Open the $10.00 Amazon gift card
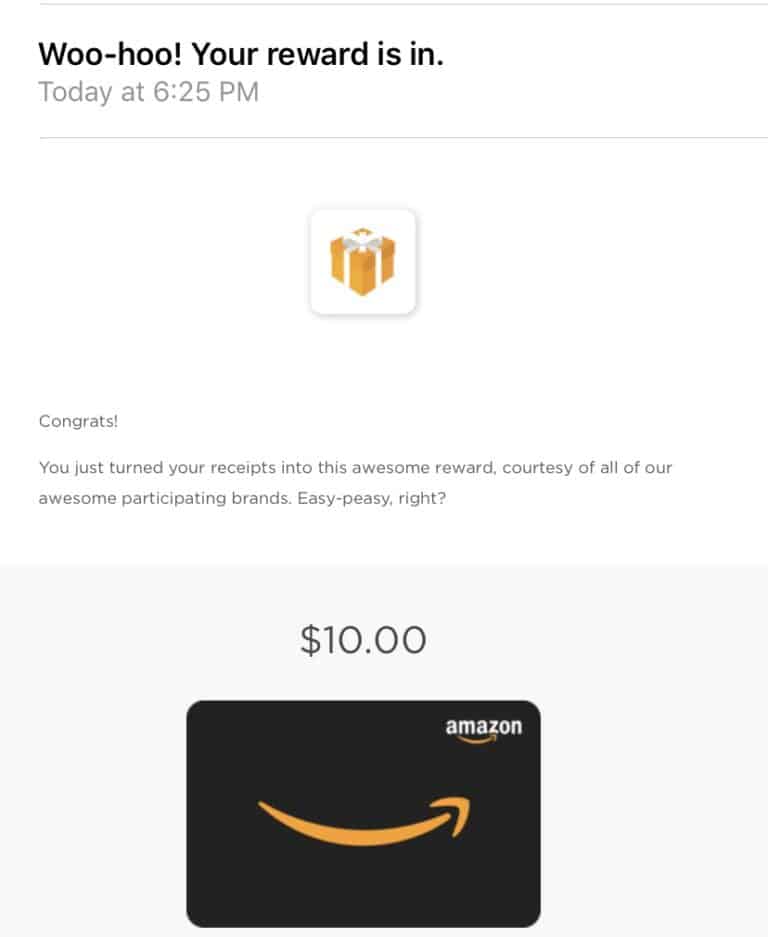Image resolution: width=768 pixels, height=937 pixels. [363, 812]
